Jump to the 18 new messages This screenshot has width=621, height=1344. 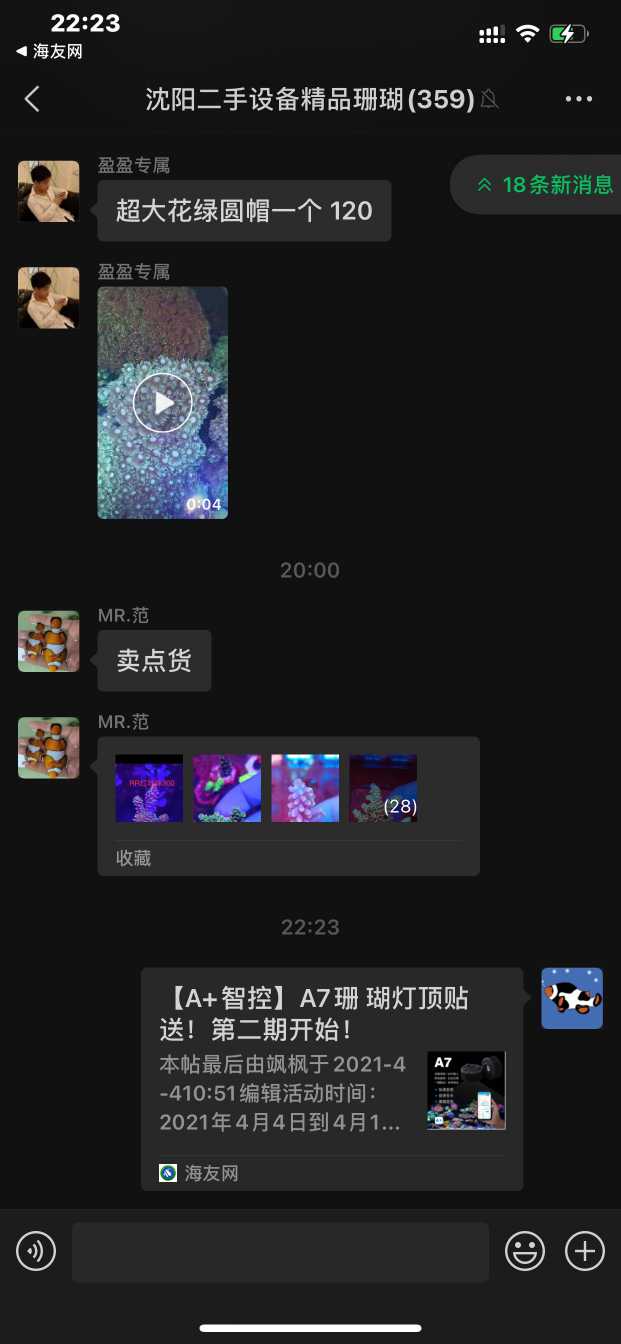[x=545, y=185]
